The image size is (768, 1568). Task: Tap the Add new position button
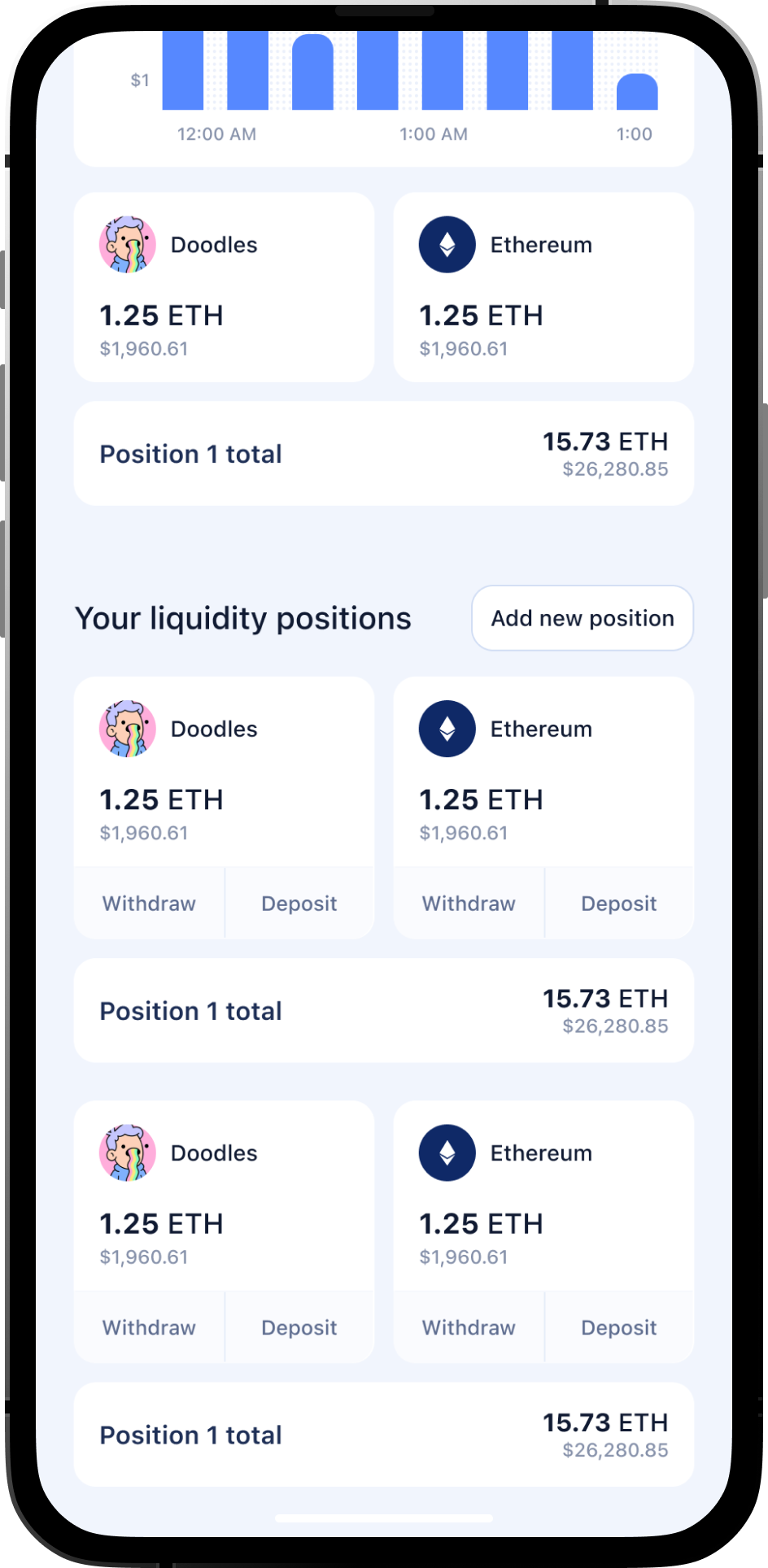tap(582, 618)
